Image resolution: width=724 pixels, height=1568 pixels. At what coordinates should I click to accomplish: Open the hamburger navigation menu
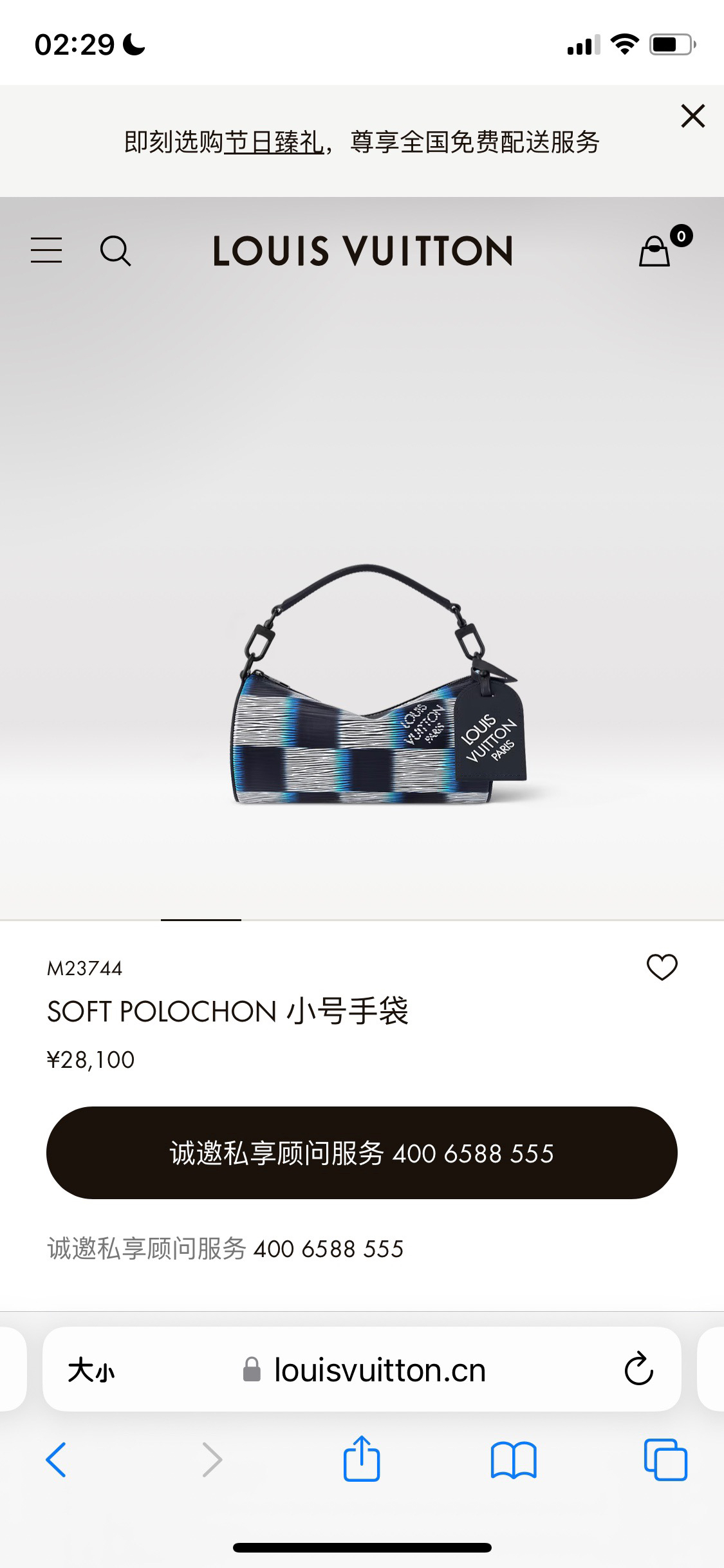(46, 250)
